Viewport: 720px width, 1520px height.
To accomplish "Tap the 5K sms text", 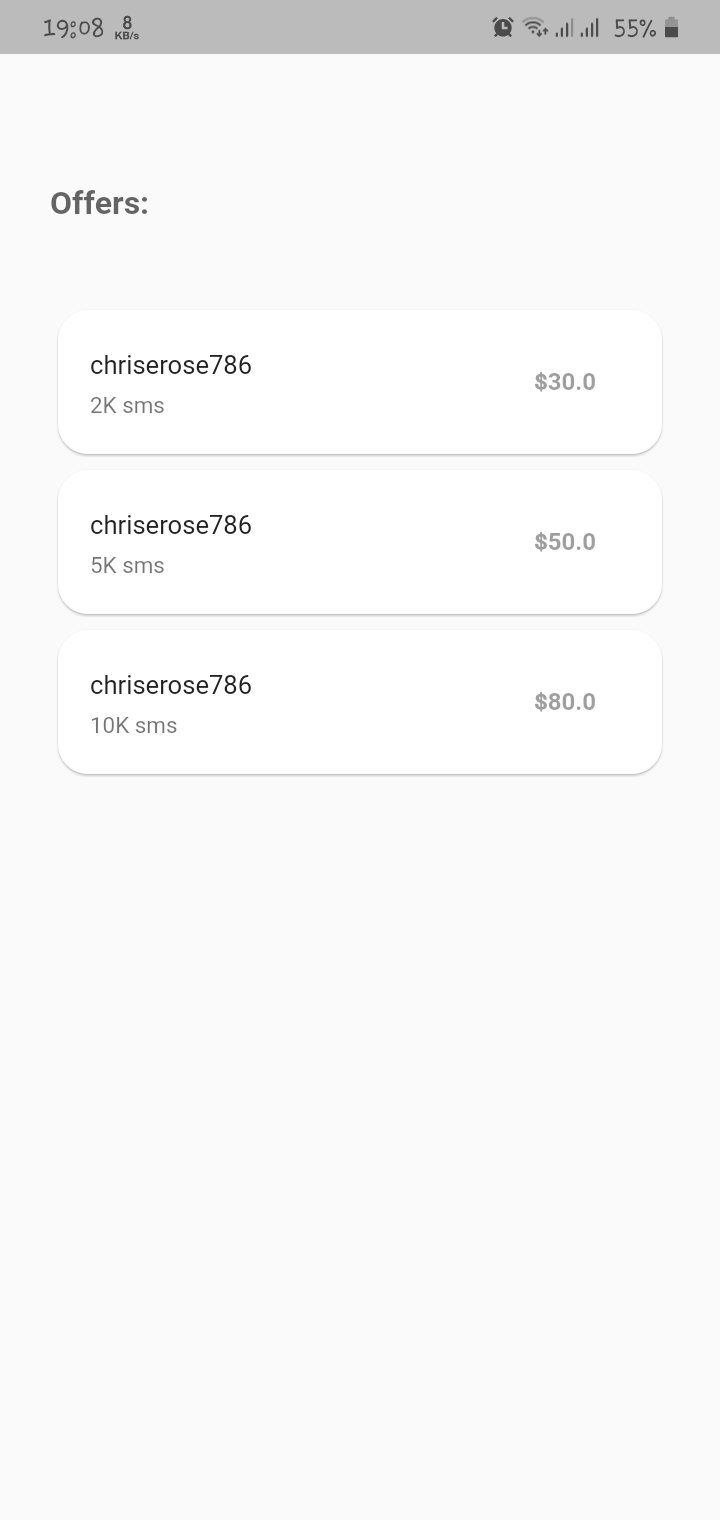I will (x=126, y=565).
